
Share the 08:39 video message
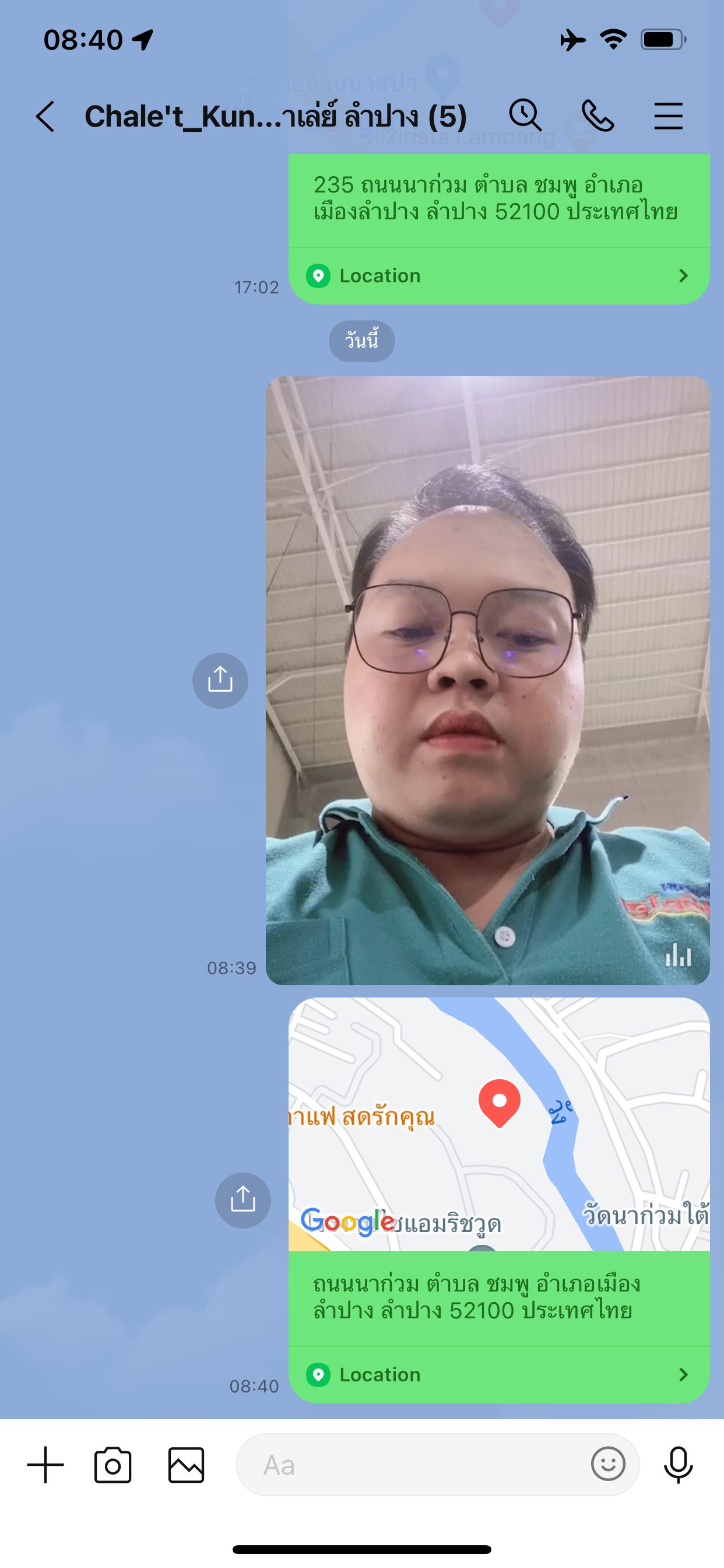point(220,680)
